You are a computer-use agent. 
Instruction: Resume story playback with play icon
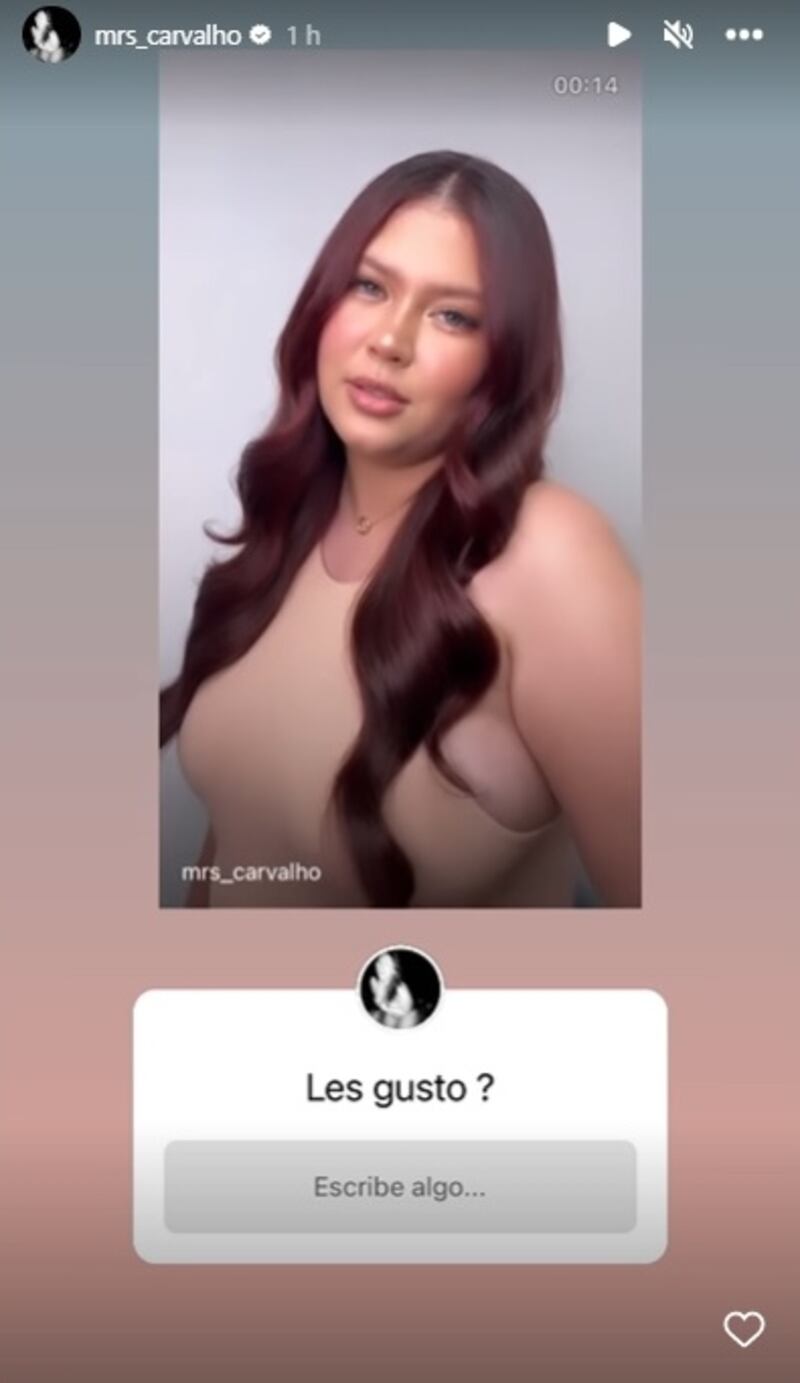tap(619, 35)
